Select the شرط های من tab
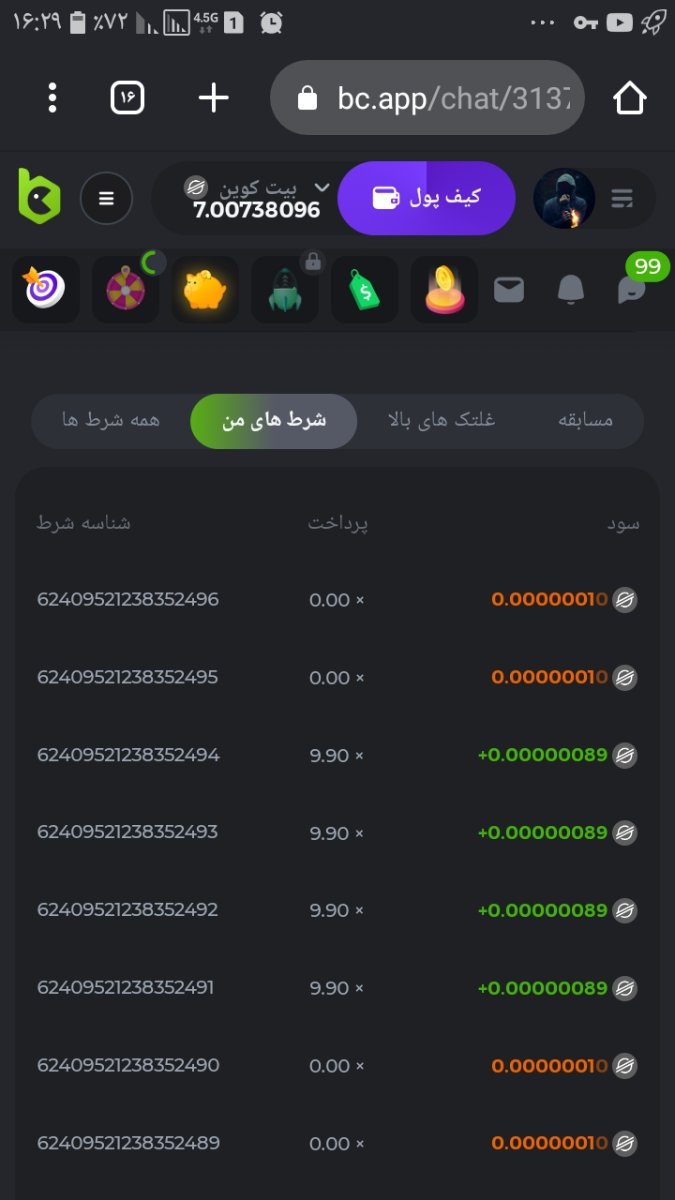The image size is (675, 1200). tap(274, 420)
